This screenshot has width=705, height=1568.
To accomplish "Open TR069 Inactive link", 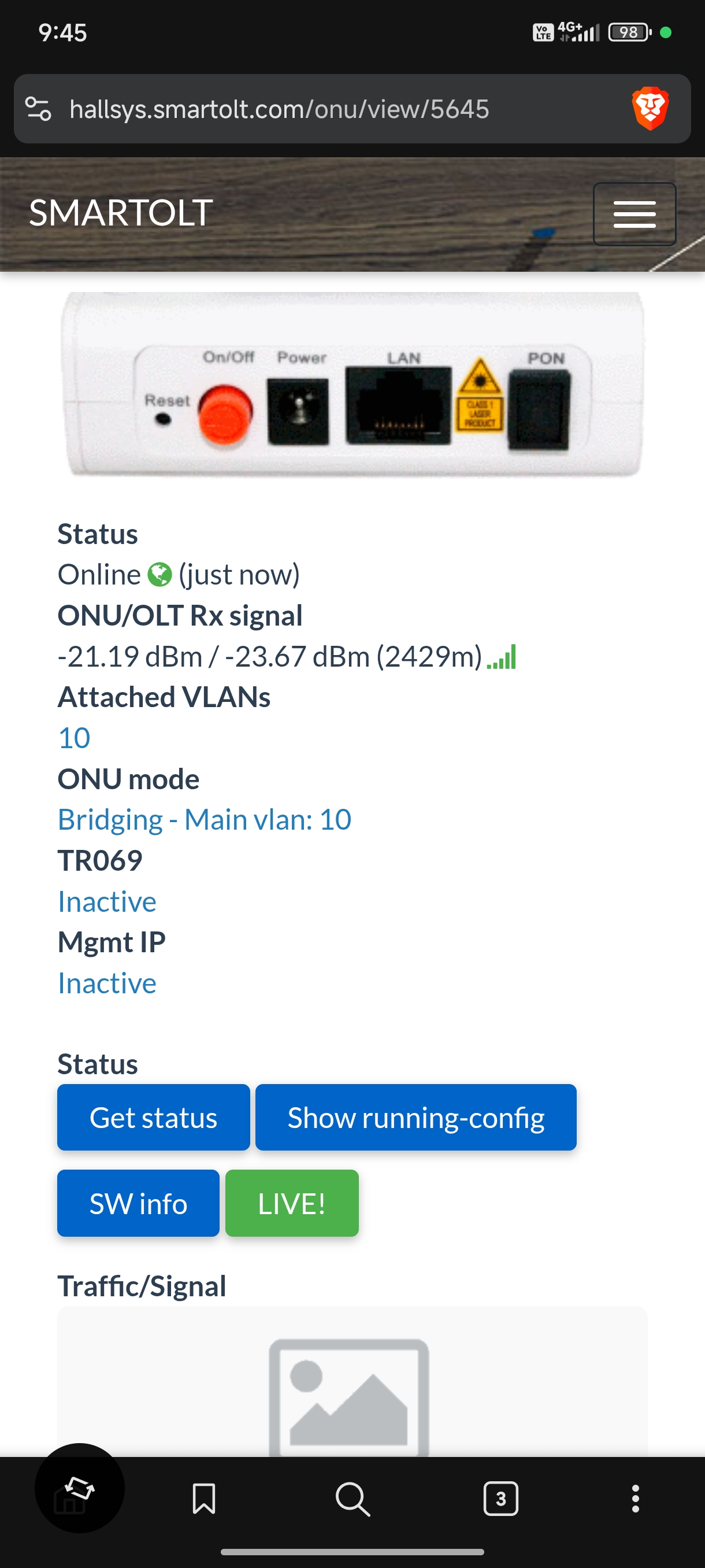I will tap(107, 901).
